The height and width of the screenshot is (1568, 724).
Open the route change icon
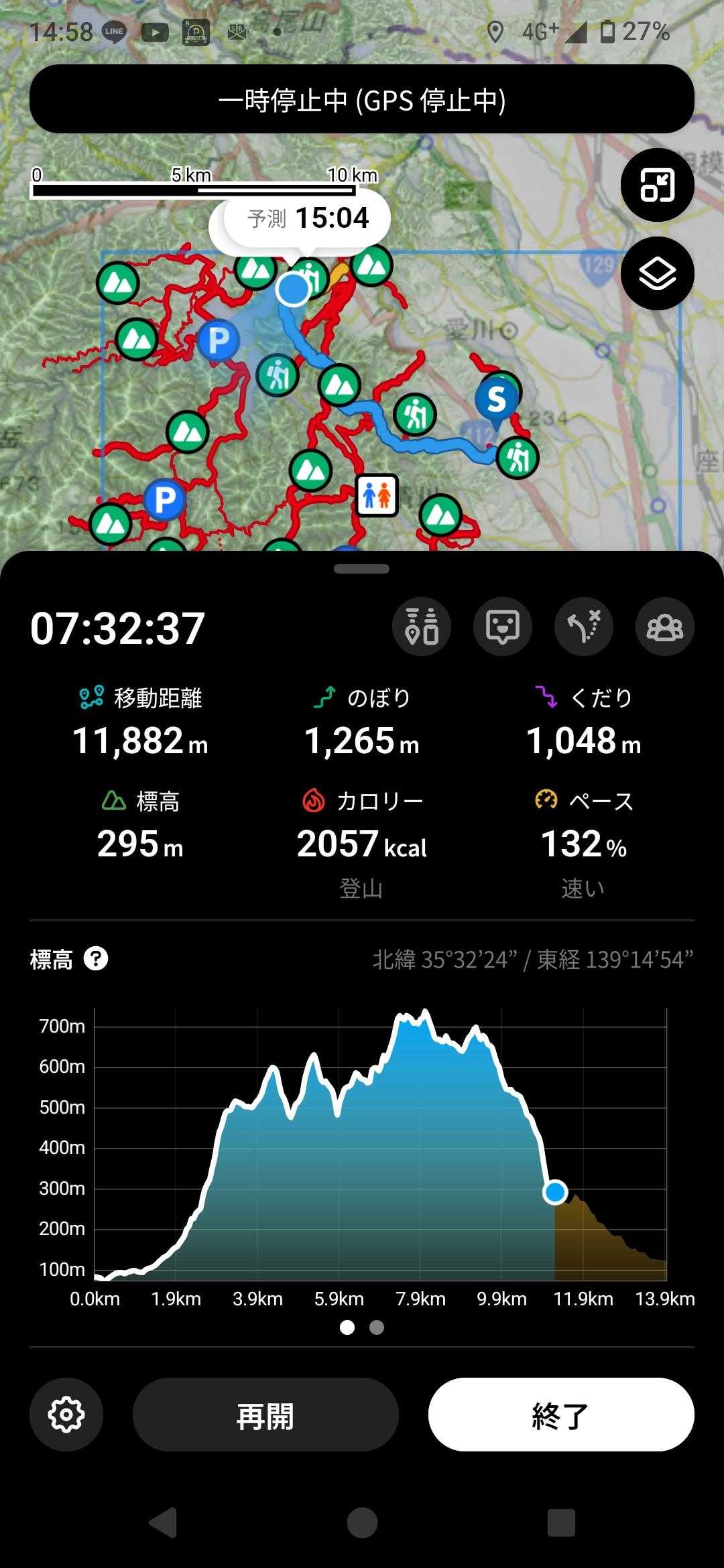click(x=584, y=627)
